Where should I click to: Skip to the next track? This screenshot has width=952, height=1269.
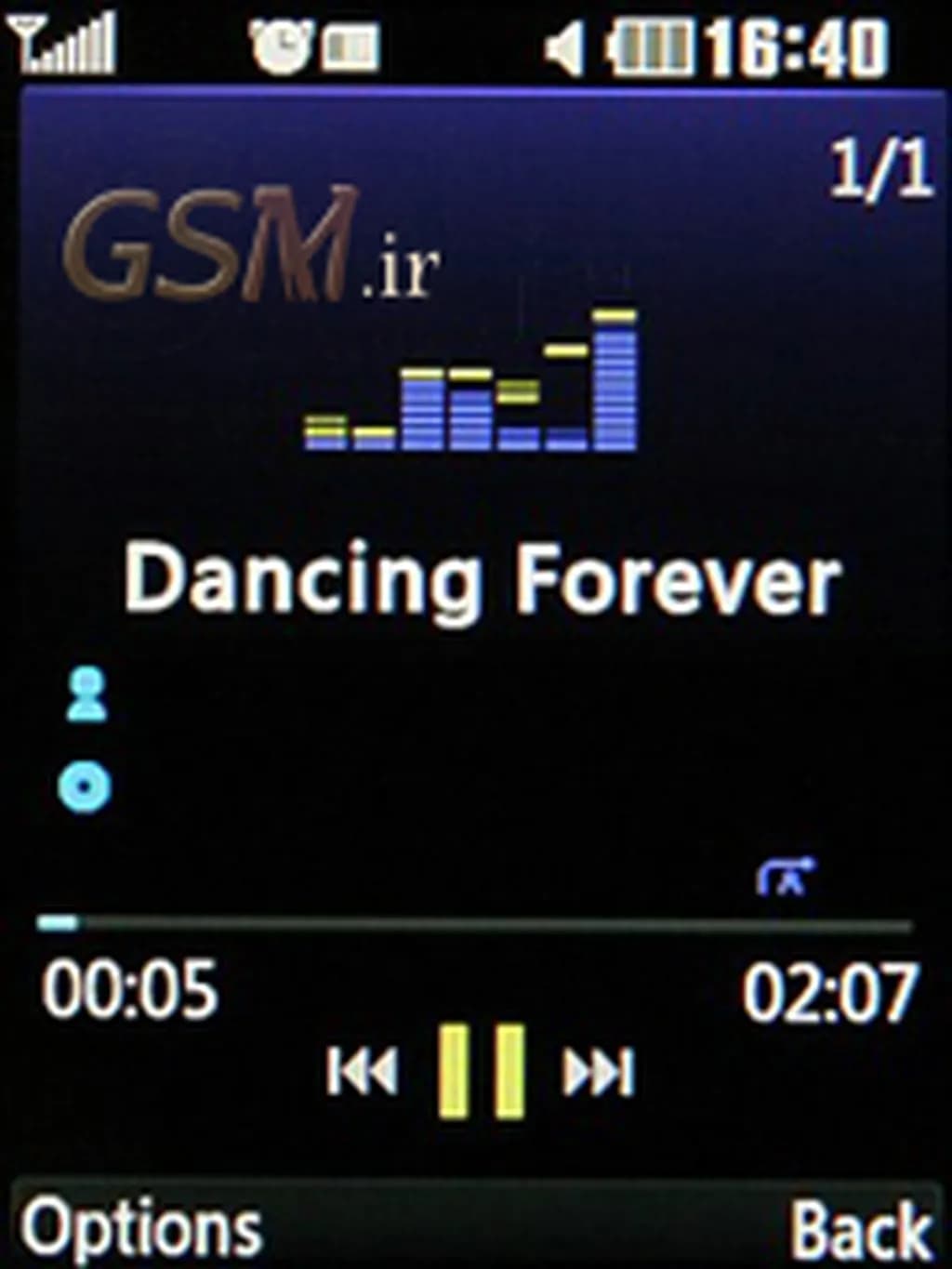598,1072
